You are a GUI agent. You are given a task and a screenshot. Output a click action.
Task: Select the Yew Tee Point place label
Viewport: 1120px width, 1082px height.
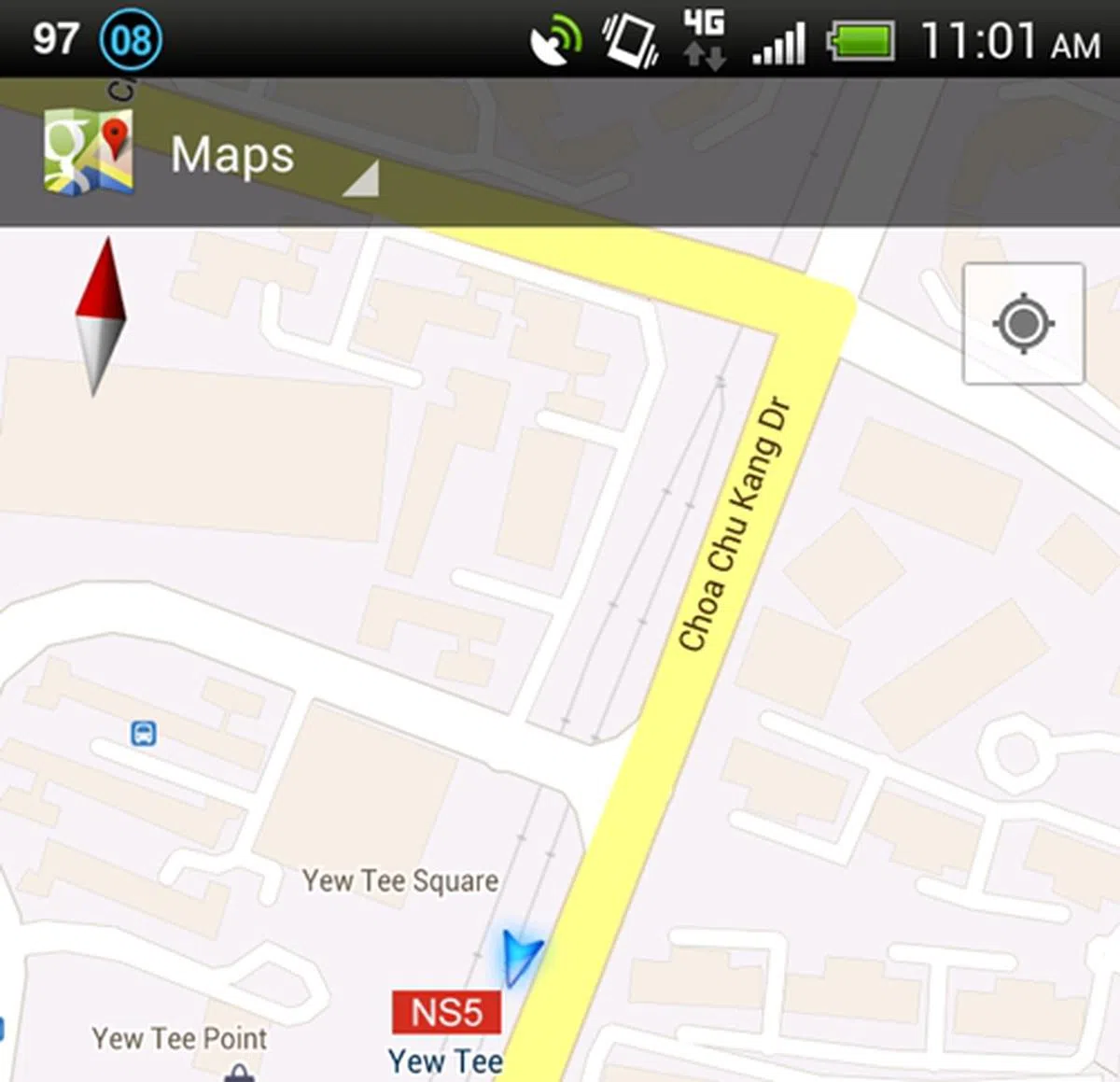pos(179,1038)
